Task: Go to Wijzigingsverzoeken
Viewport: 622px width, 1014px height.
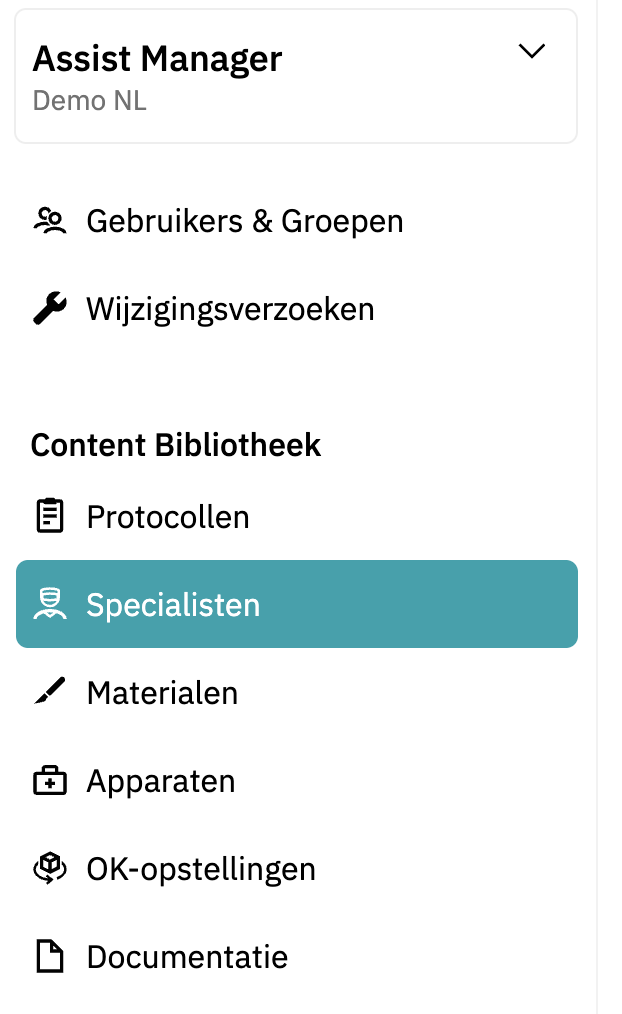Action: pos(230,309)
